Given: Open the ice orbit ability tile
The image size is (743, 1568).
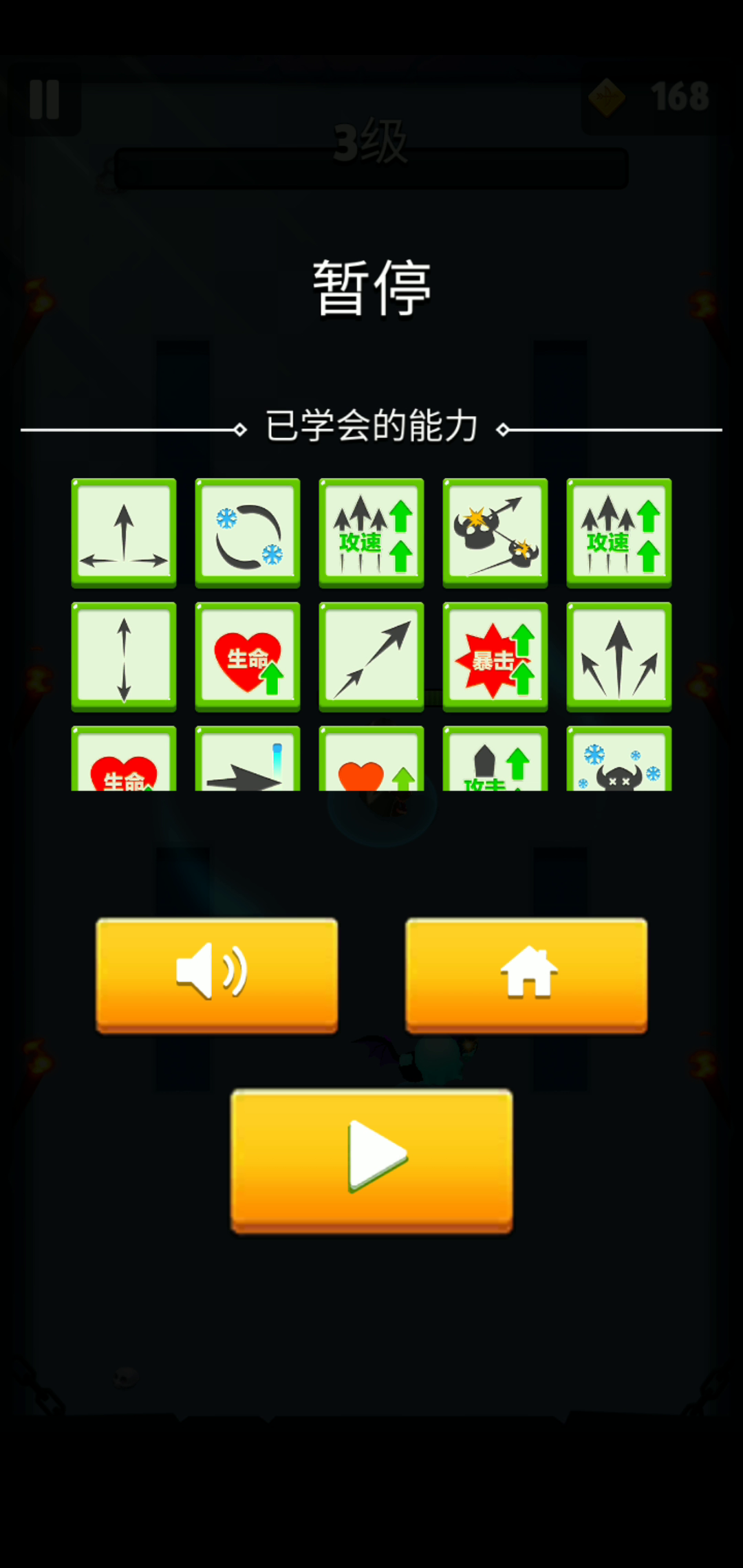Looking at the screenshot, I should tap(248, 533).
